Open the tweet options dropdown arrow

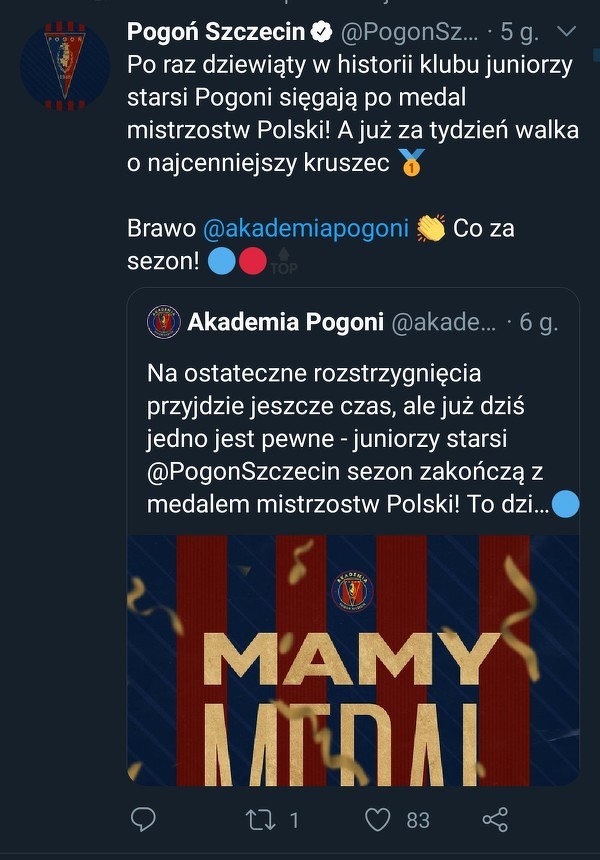tap(567, 33)
